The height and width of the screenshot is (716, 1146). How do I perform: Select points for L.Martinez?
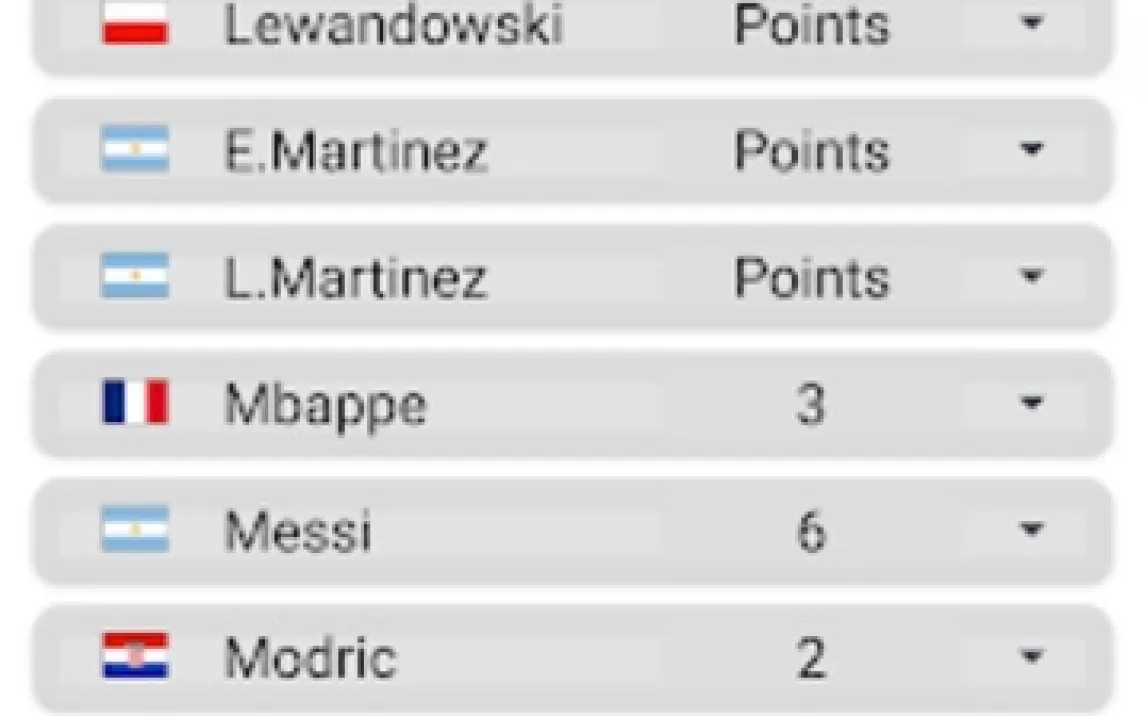[x=1030, y=277]
